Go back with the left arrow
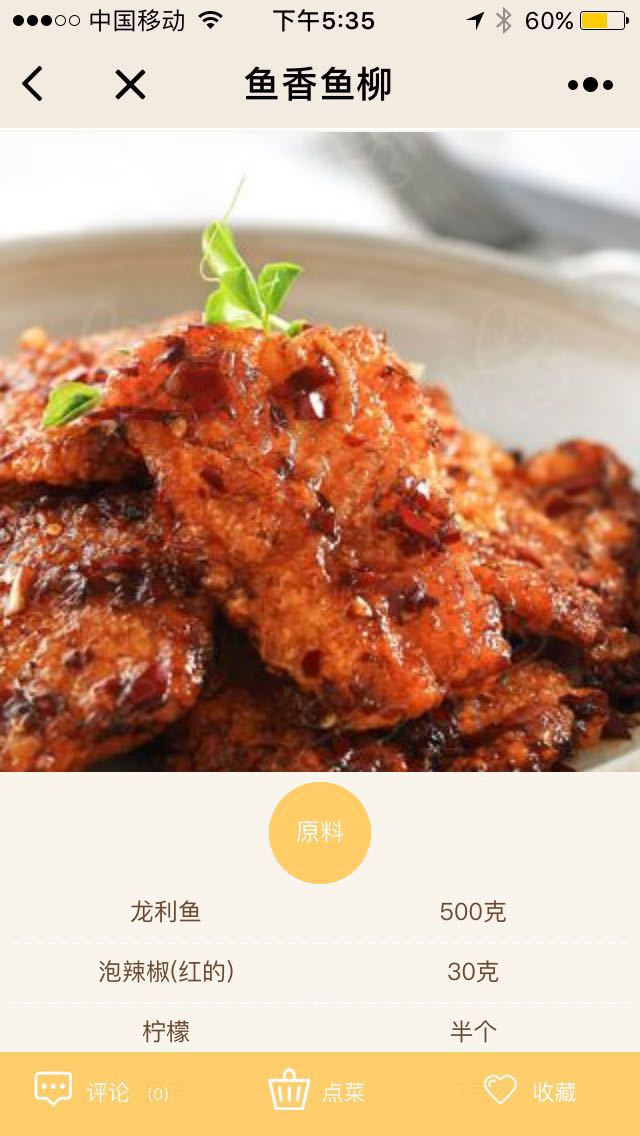 (x=32, y=84)
